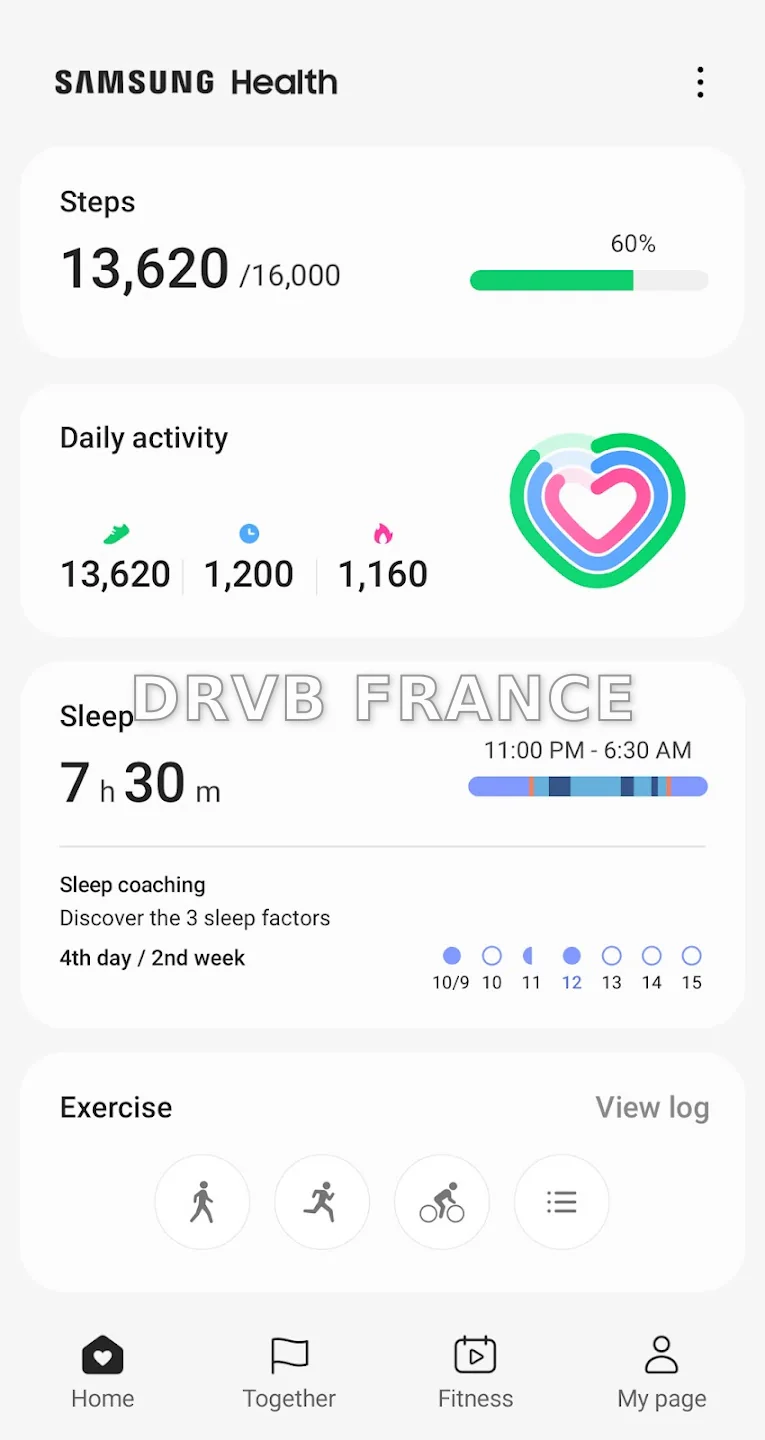765x1440 pixels.
Task: Expand the Sleep coaching section
Action: (x=132, y=884)
